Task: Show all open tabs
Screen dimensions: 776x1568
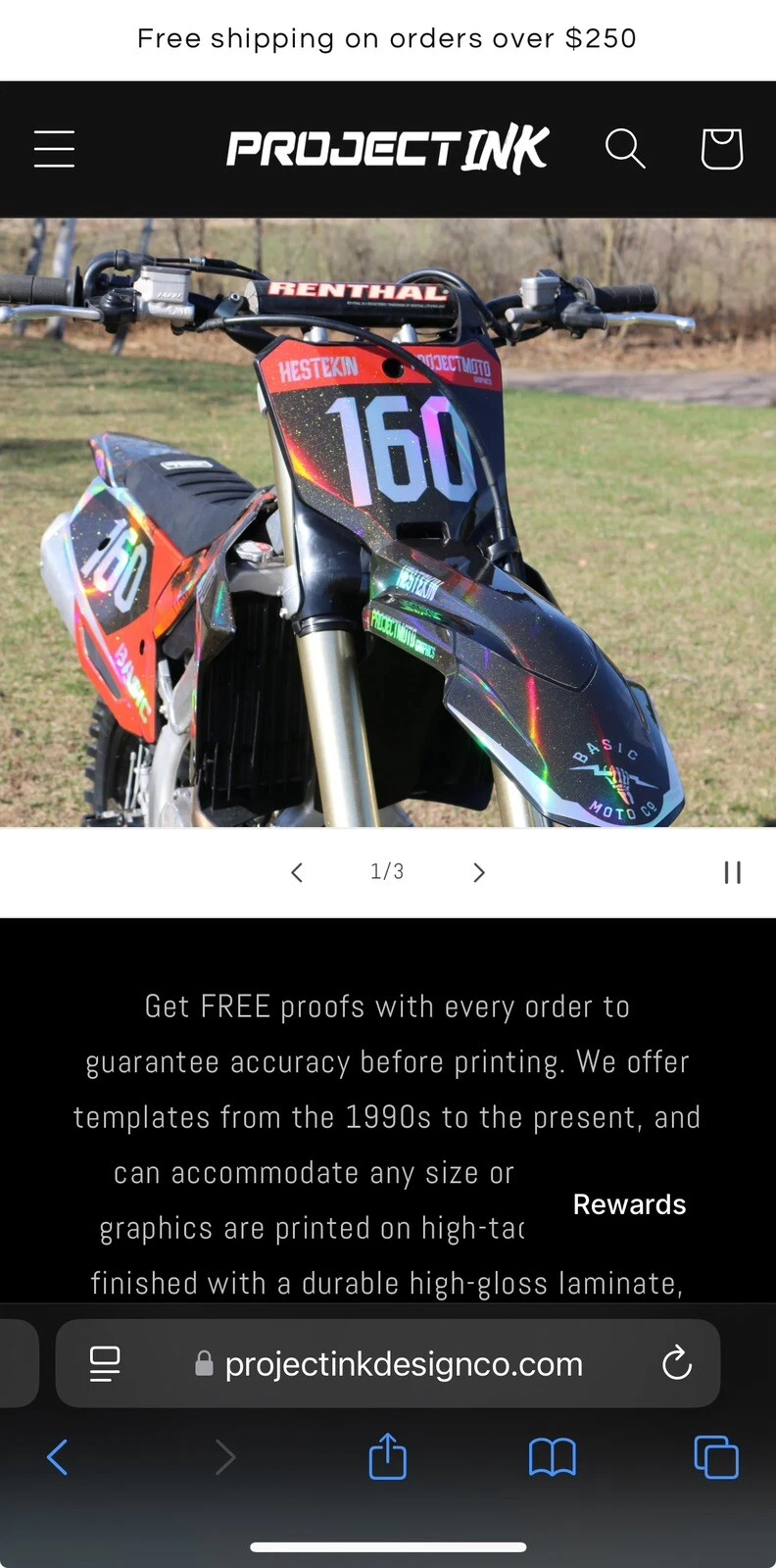Action: [716, 1457]
